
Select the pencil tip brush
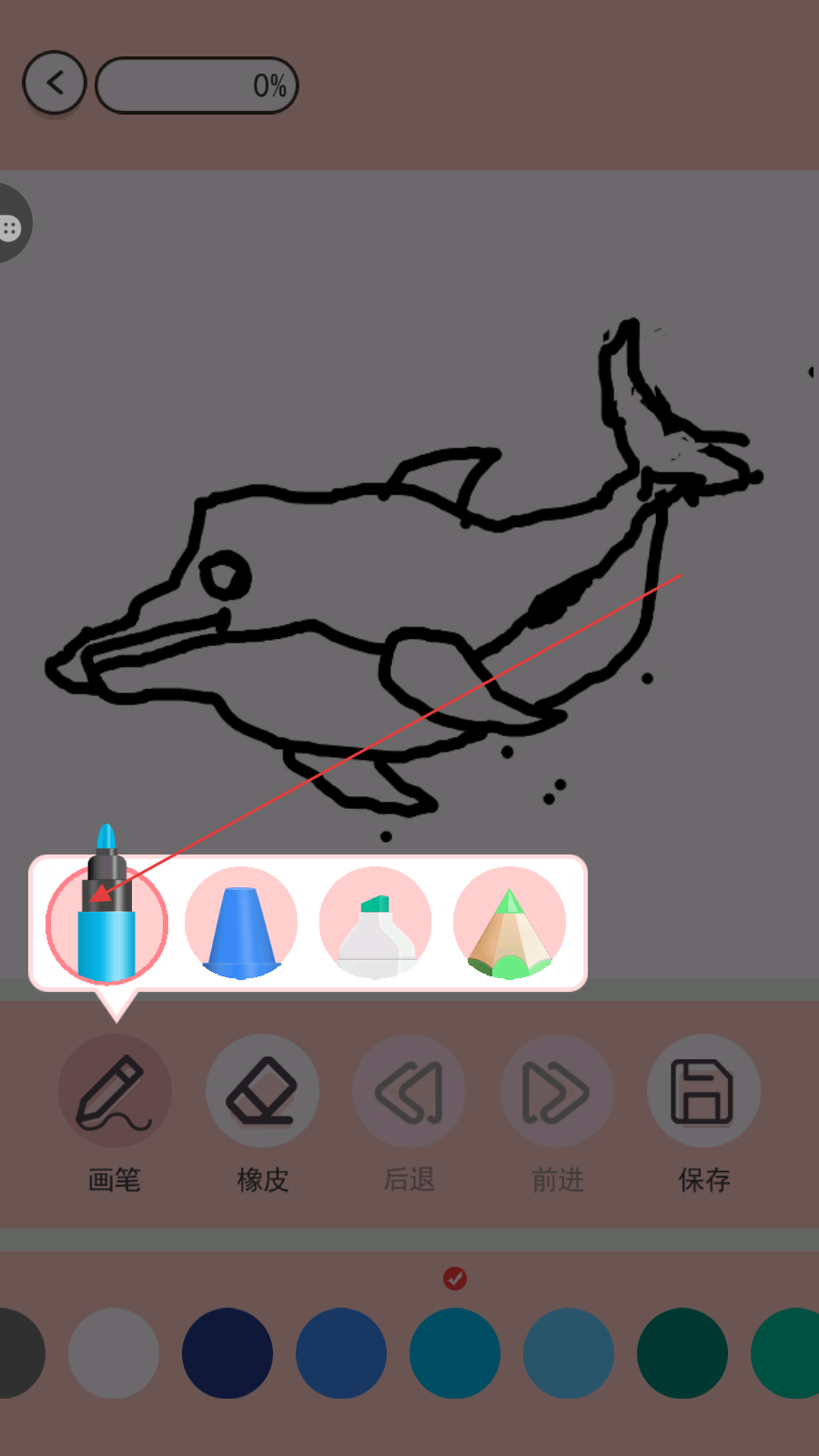(x=510, y=924)
